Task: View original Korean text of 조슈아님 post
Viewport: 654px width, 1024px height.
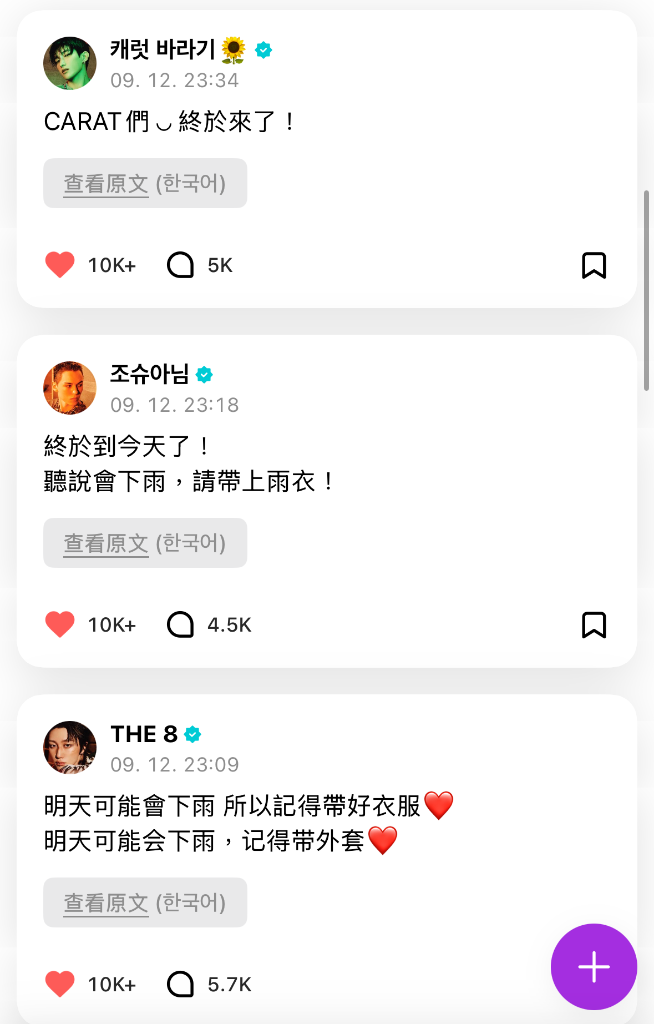Action: 145,544
